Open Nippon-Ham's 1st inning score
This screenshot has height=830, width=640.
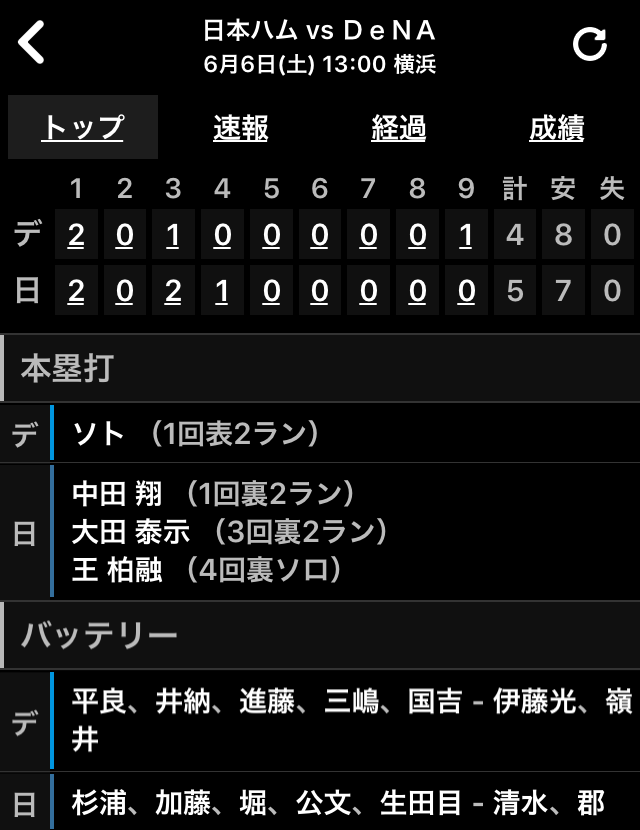pos(76,291)
